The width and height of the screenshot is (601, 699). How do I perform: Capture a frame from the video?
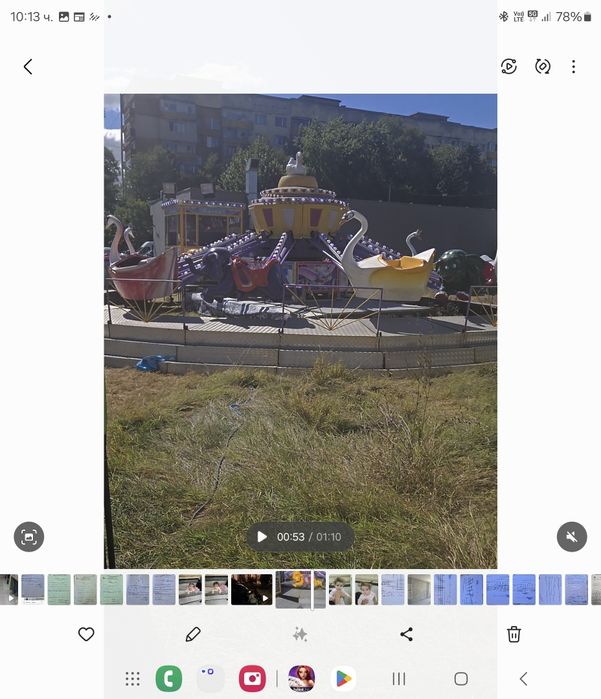pos(29,537)
